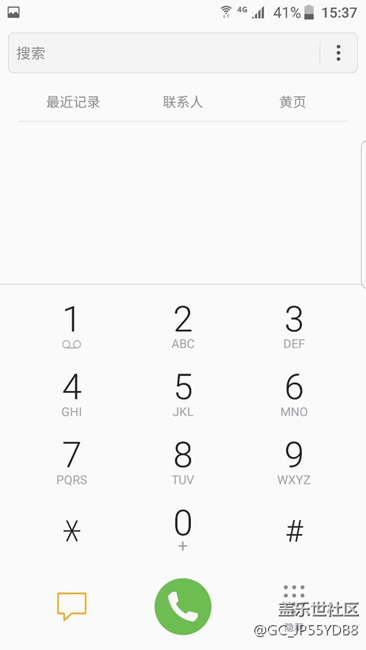Enter digit 5 JKL
Viewport: 366px width, 650px height.
click(183, 395)
